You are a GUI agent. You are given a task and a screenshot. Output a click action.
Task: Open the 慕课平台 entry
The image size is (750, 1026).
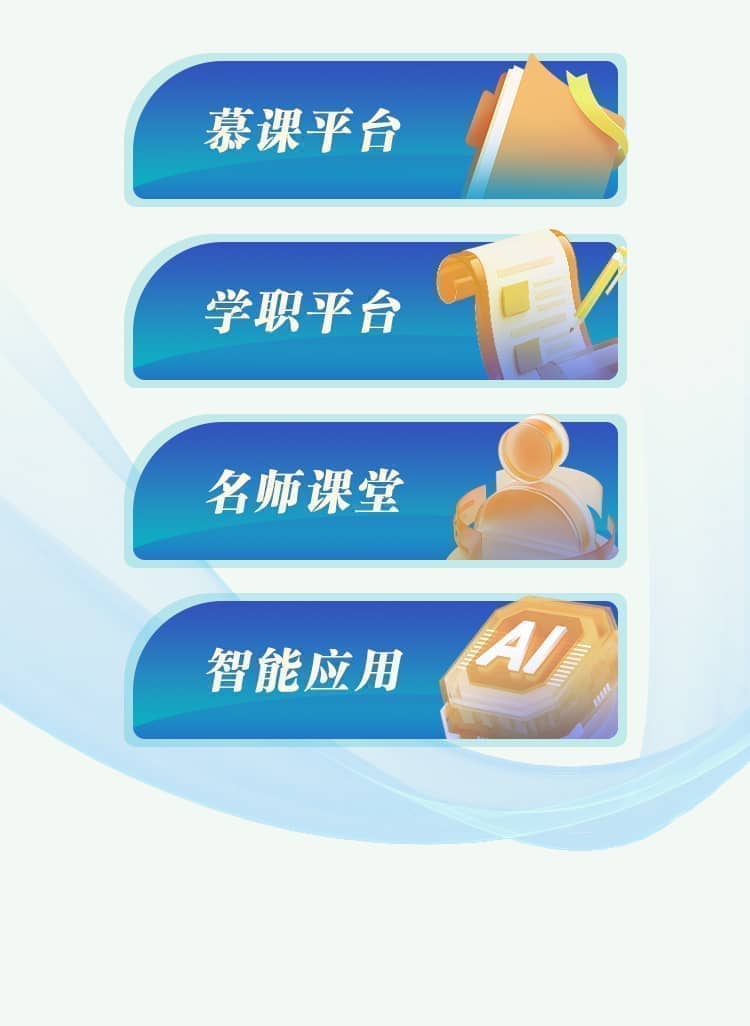point(375,130)
